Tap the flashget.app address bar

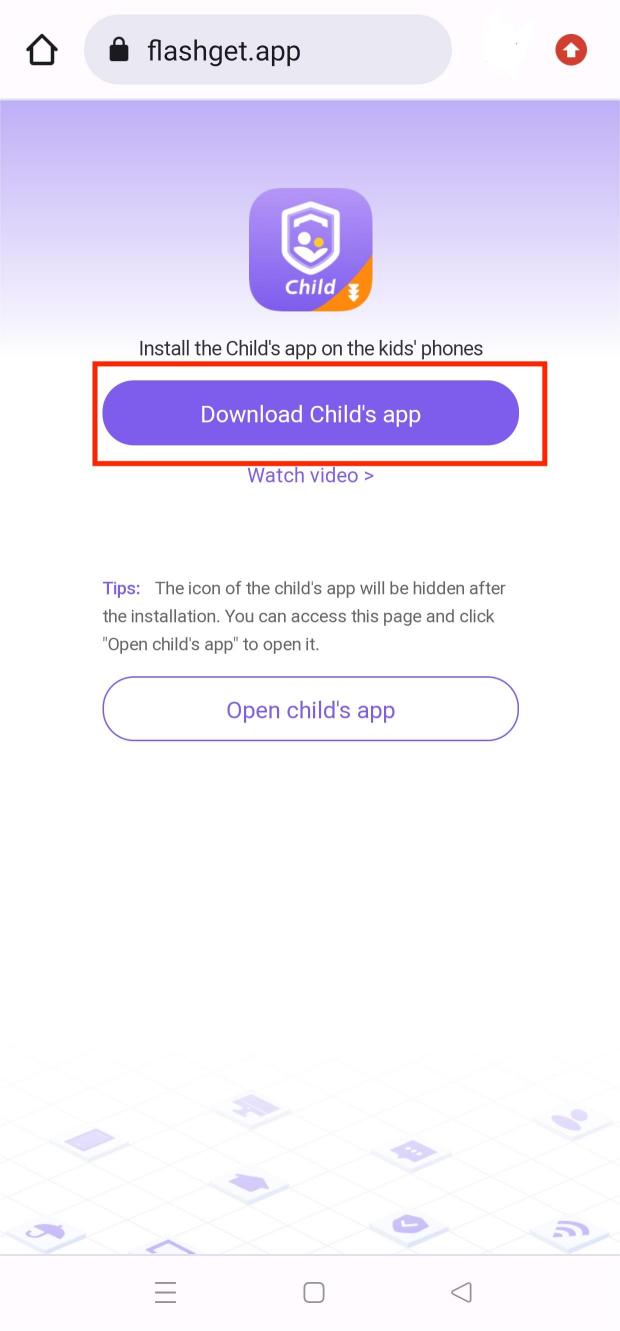coord(267,50)
